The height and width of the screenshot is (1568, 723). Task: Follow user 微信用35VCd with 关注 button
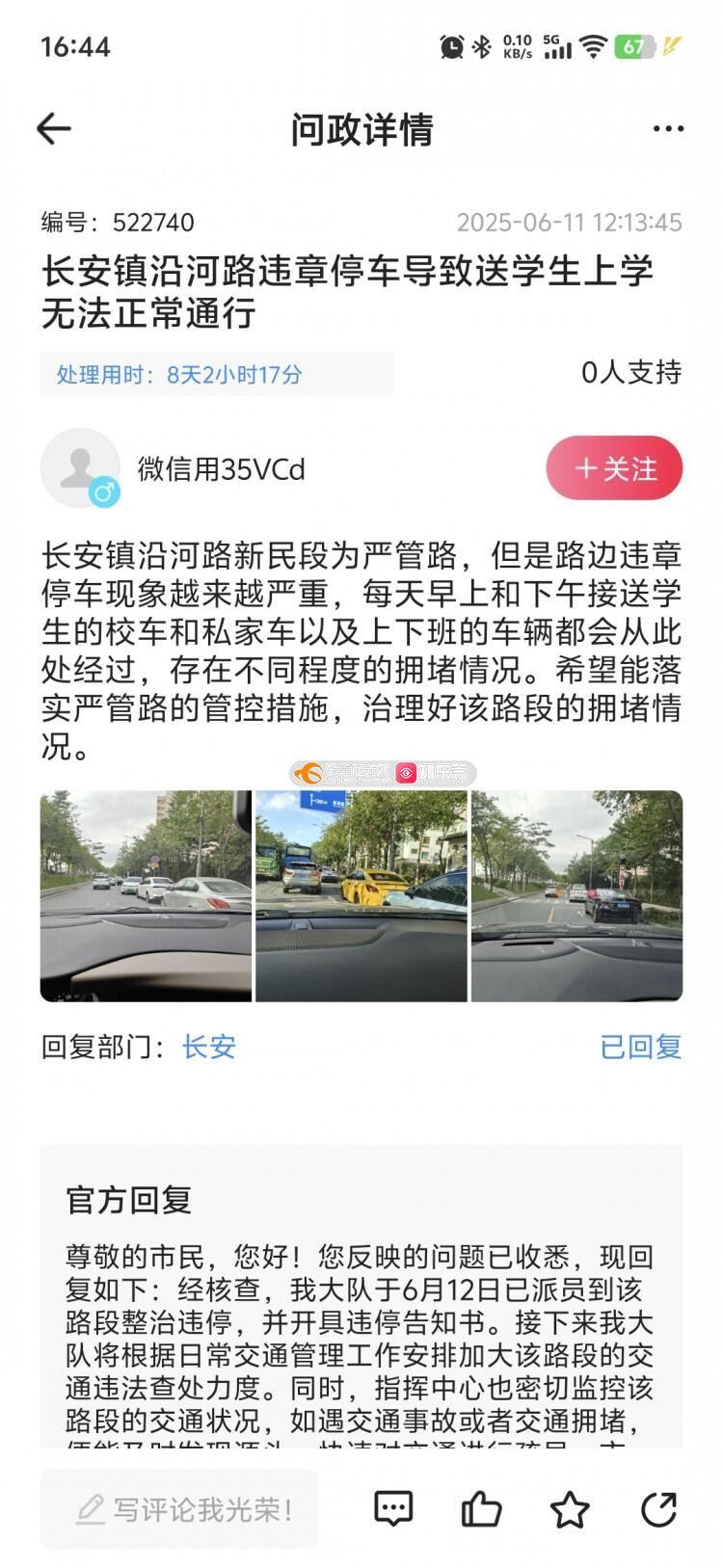point(614,468)
